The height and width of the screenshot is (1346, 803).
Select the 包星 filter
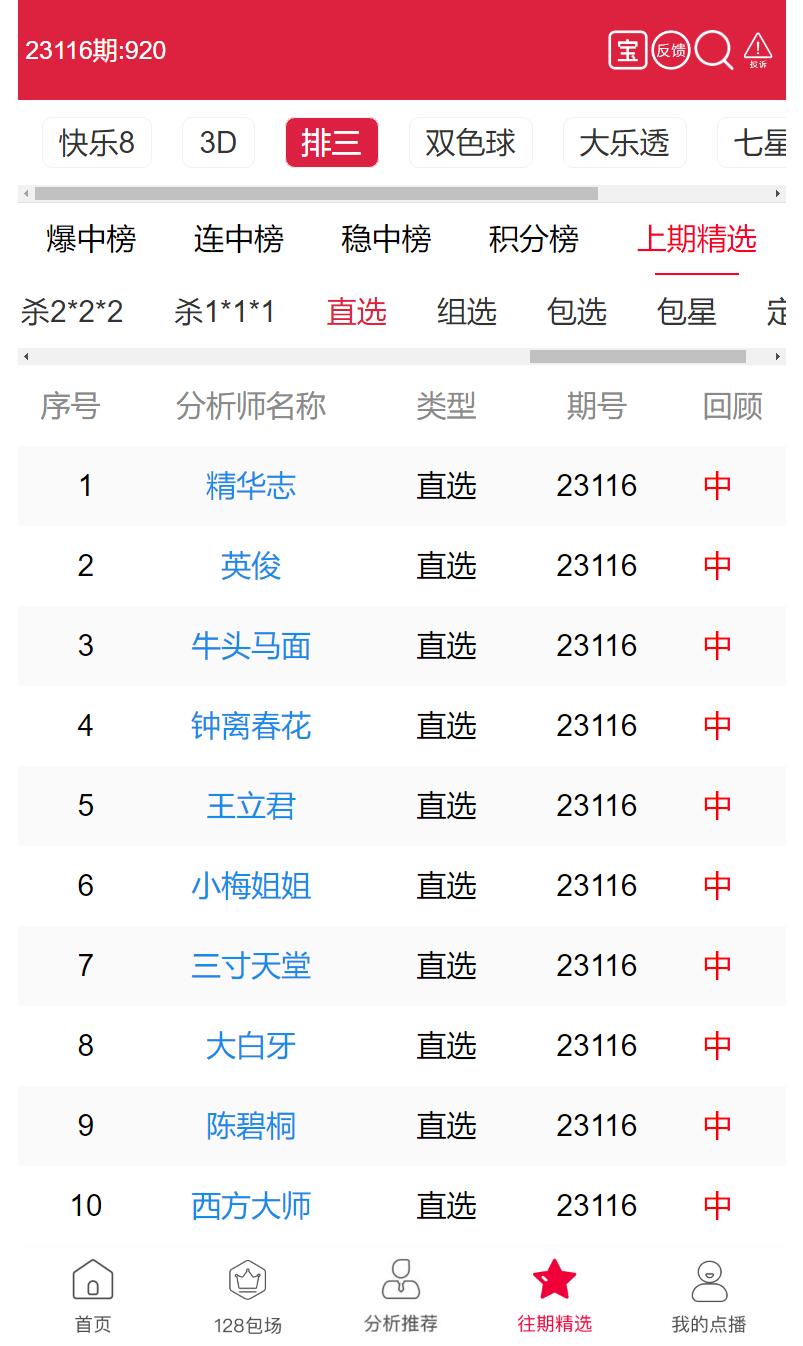[687, 312]
